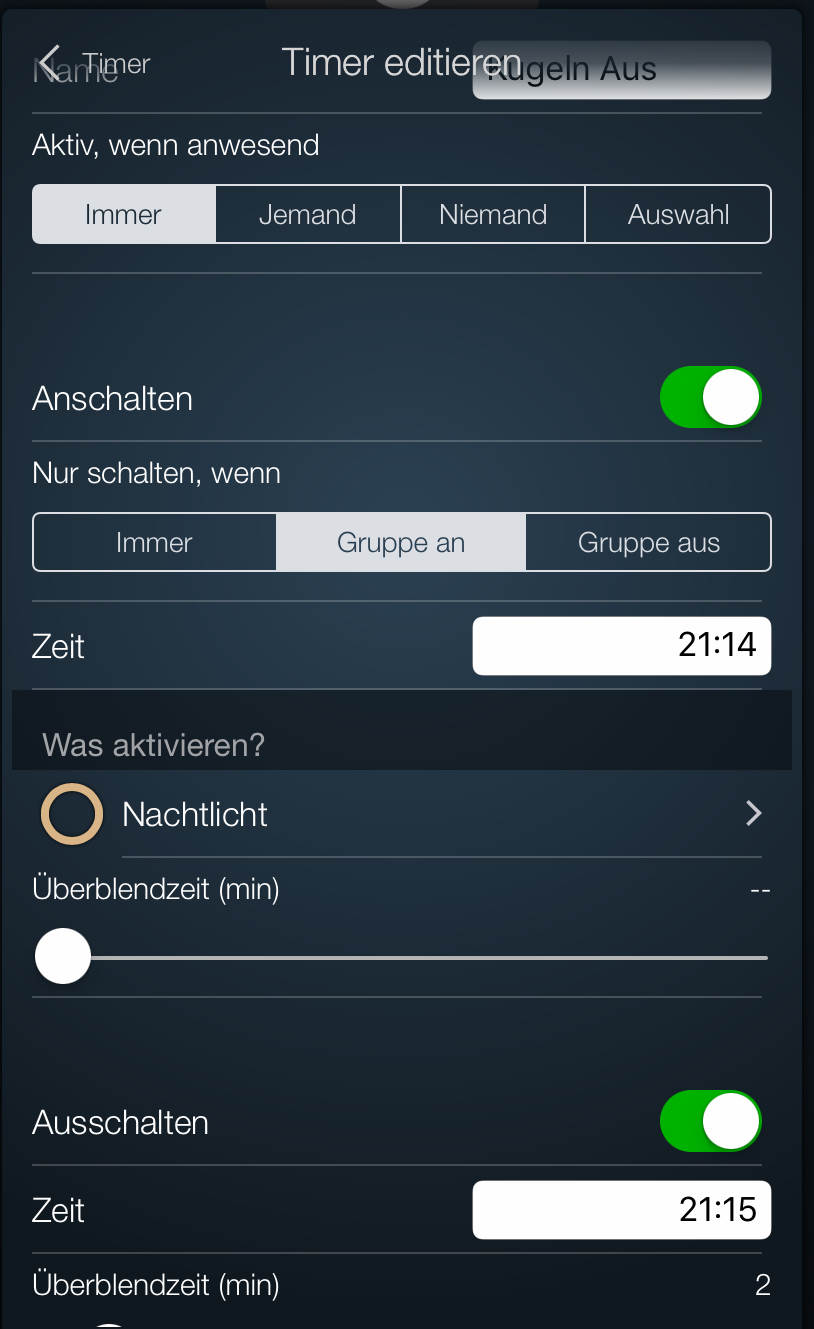This screenshot has width=814, height=1329.
Task: Select Immer under Nur schalten, wenn
Action: pyautogui.click(x=154, y=542)
